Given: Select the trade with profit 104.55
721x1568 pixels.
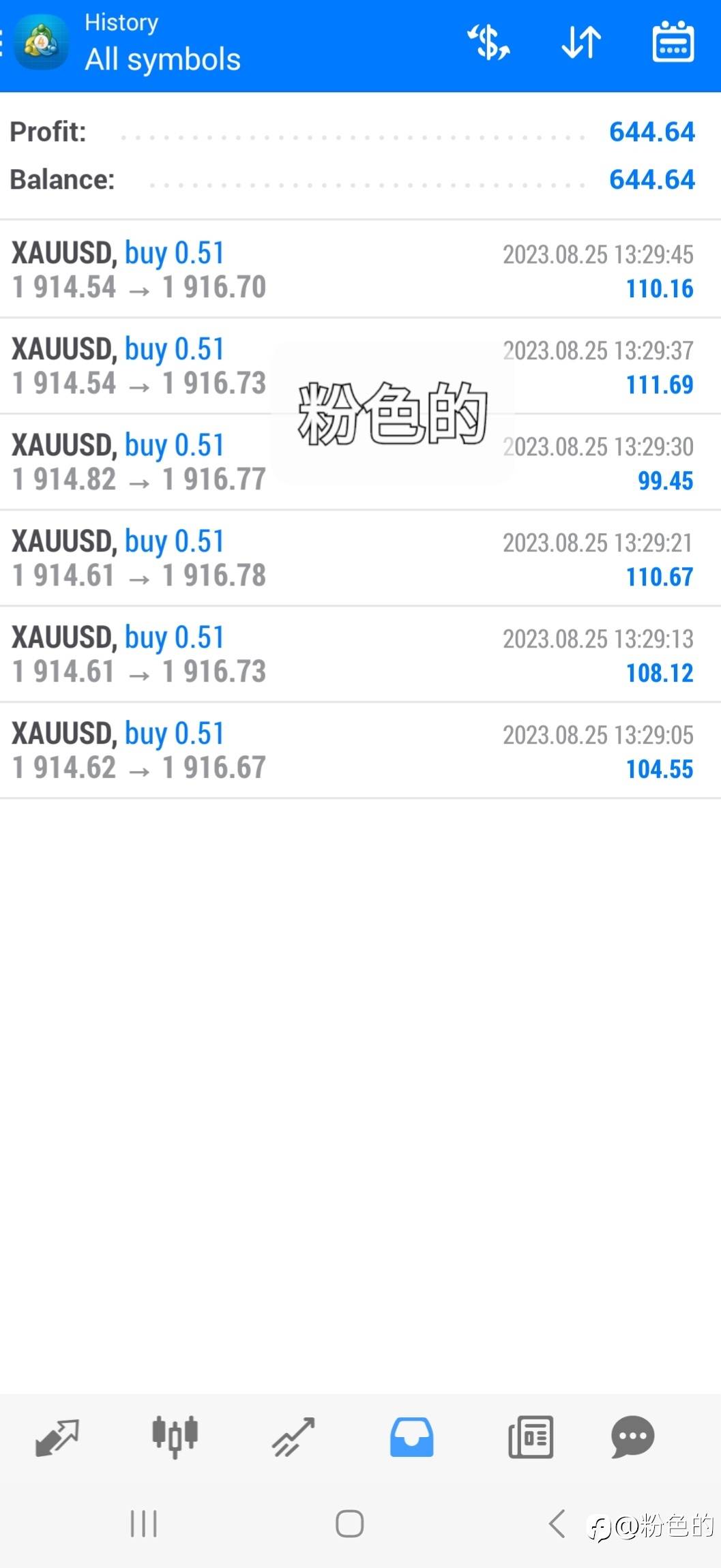Looking at the screenshot, I should click(360, 751).
